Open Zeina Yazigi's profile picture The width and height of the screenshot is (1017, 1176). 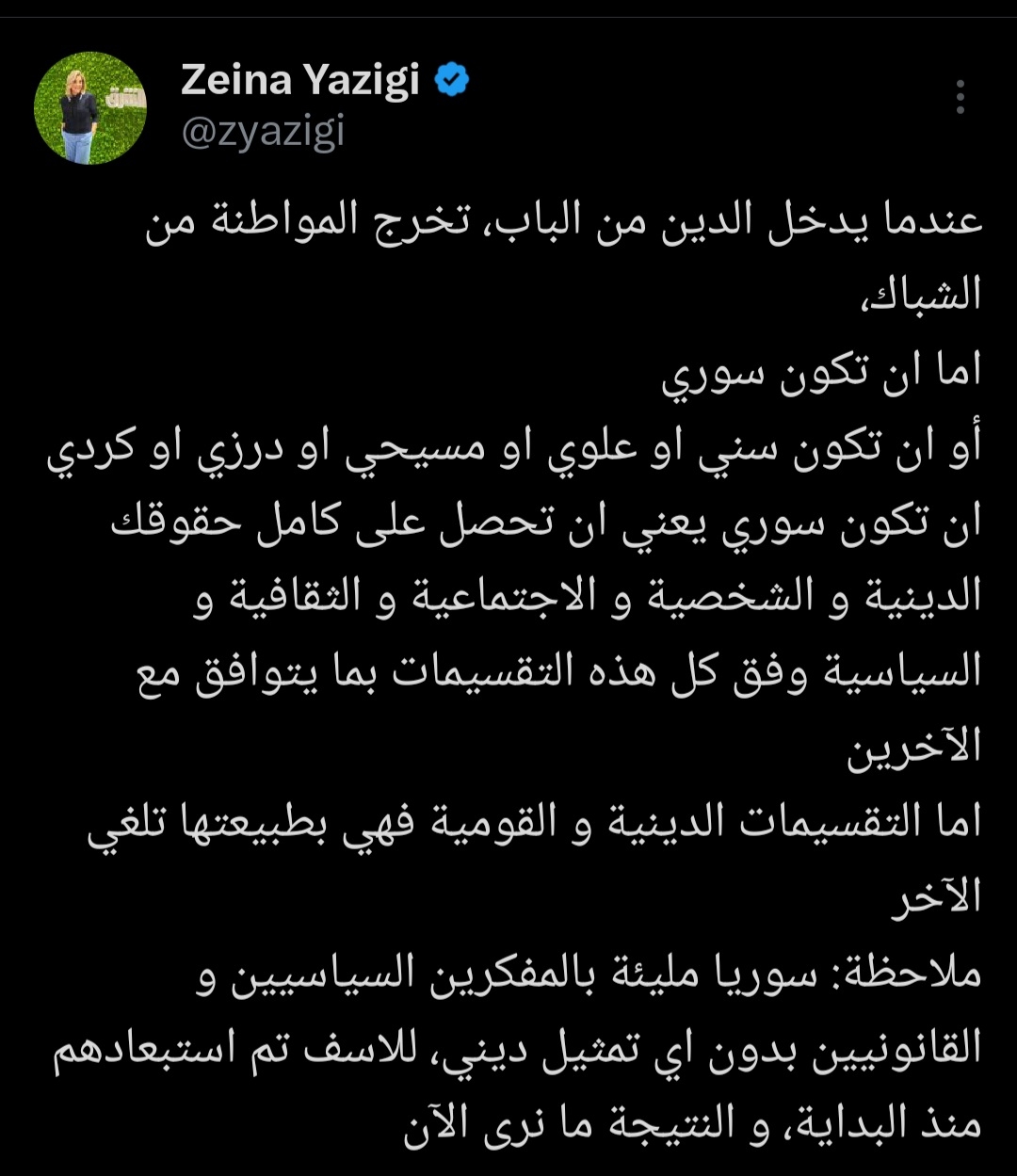[x=90, y=108]
